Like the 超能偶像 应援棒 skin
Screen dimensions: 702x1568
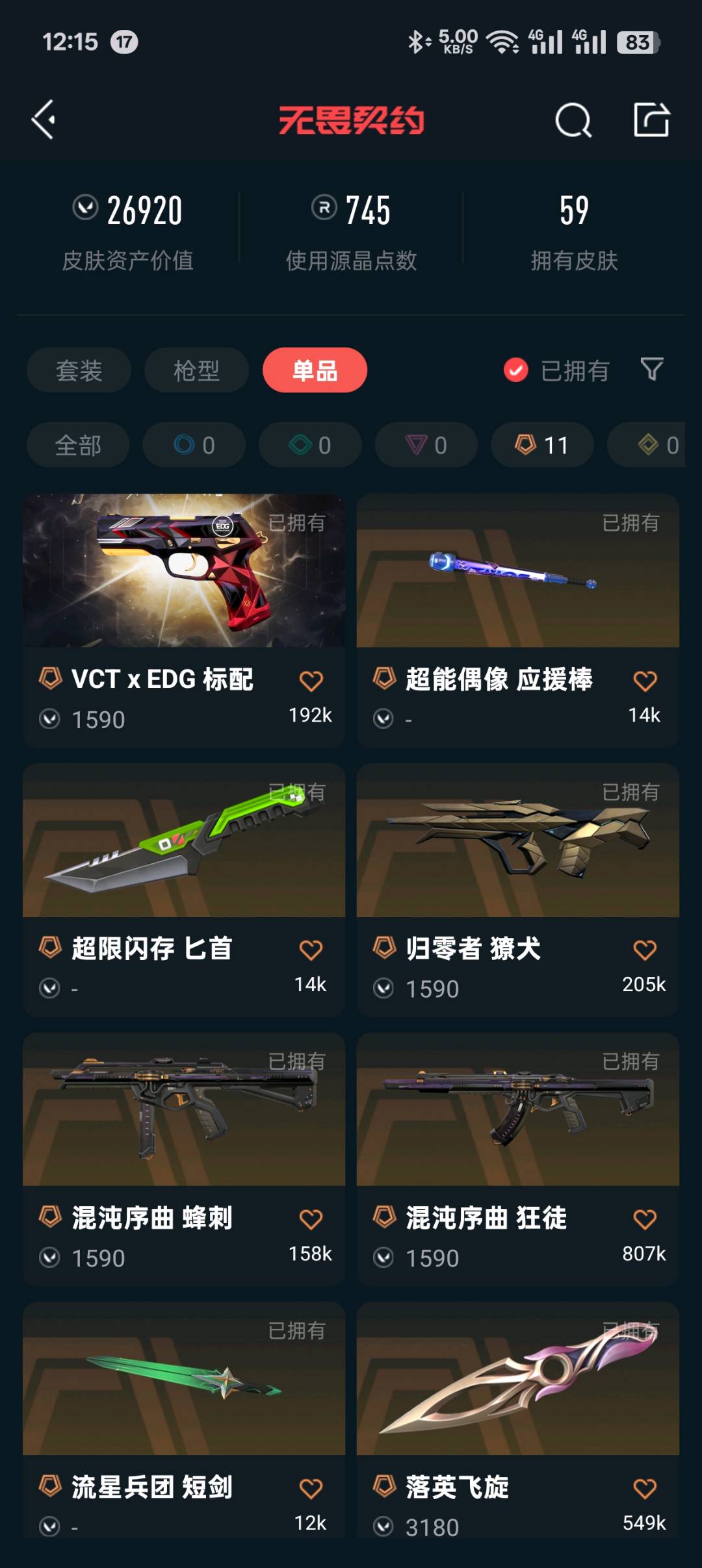pos(645,681)
